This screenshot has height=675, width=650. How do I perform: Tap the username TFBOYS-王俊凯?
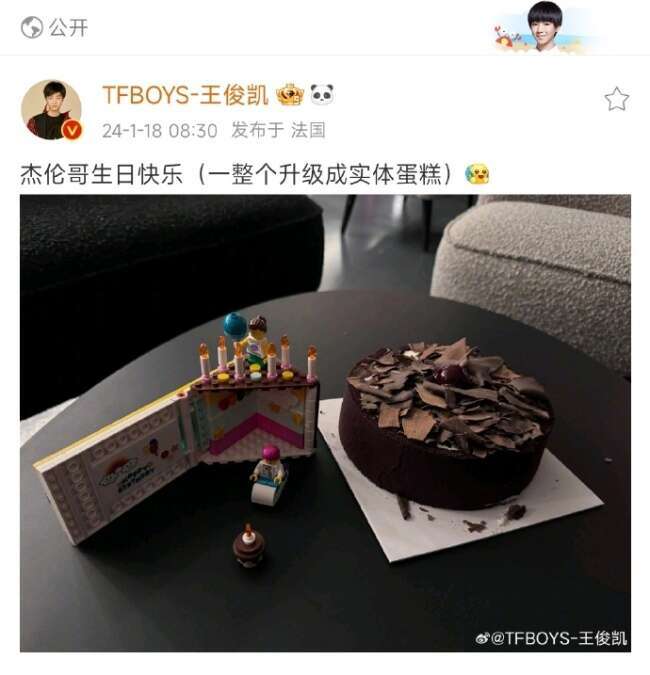pos(184,95)
